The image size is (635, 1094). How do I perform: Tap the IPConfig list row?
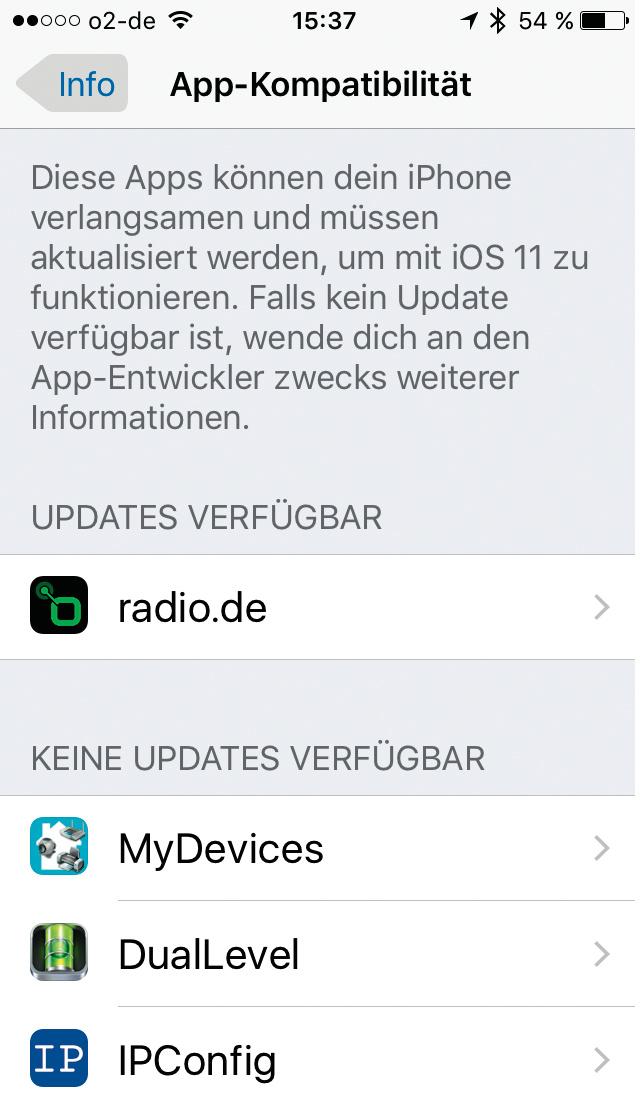coord(317,1058)
